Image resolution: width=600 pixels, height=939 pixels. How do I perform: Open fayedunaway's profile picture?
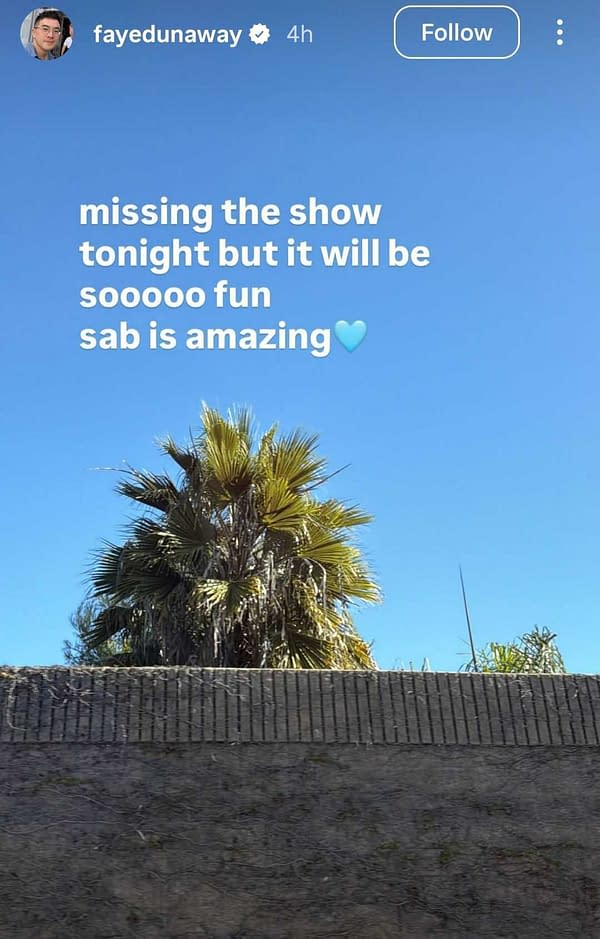[x=46, y=34]
